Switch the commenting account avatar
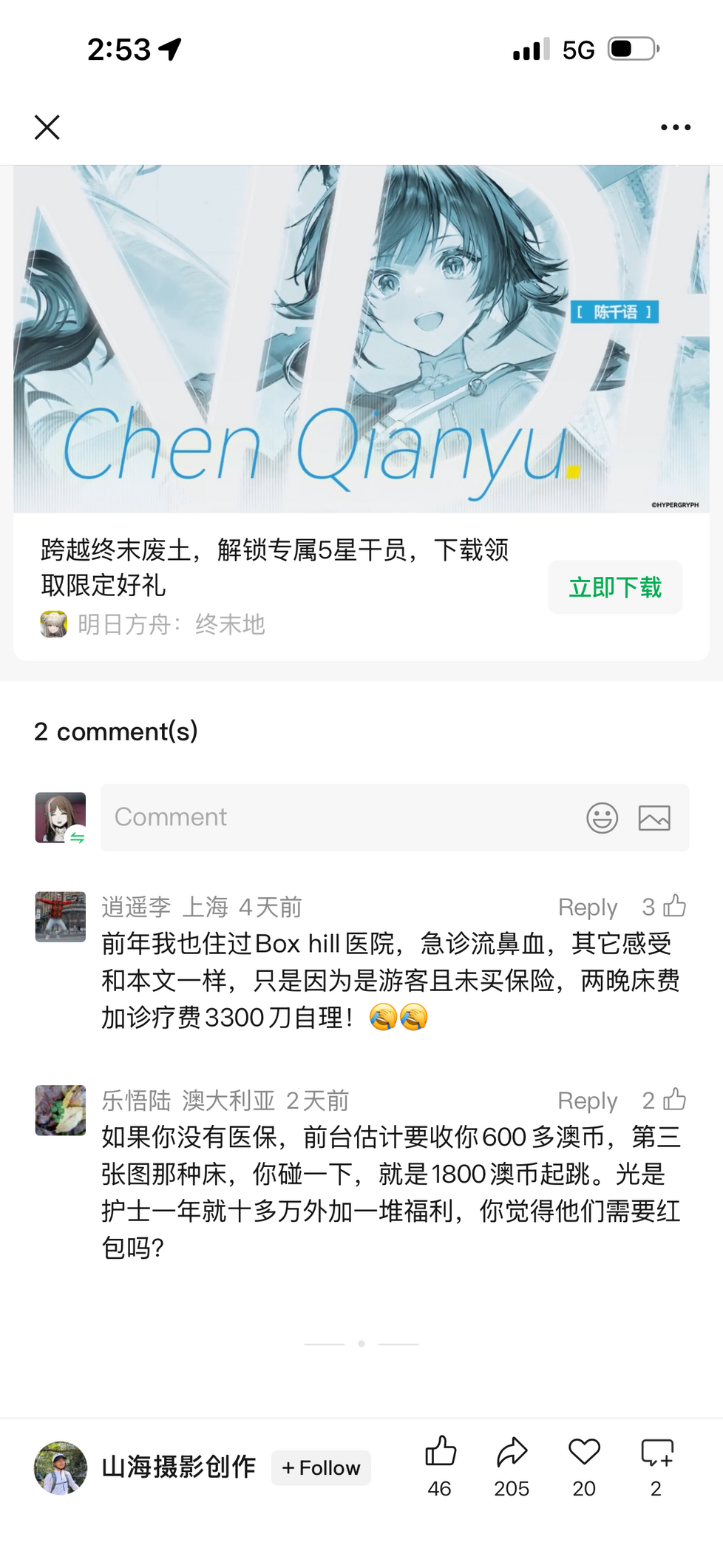Viewport: 723px width, 1568px height. tap(61, 818)
